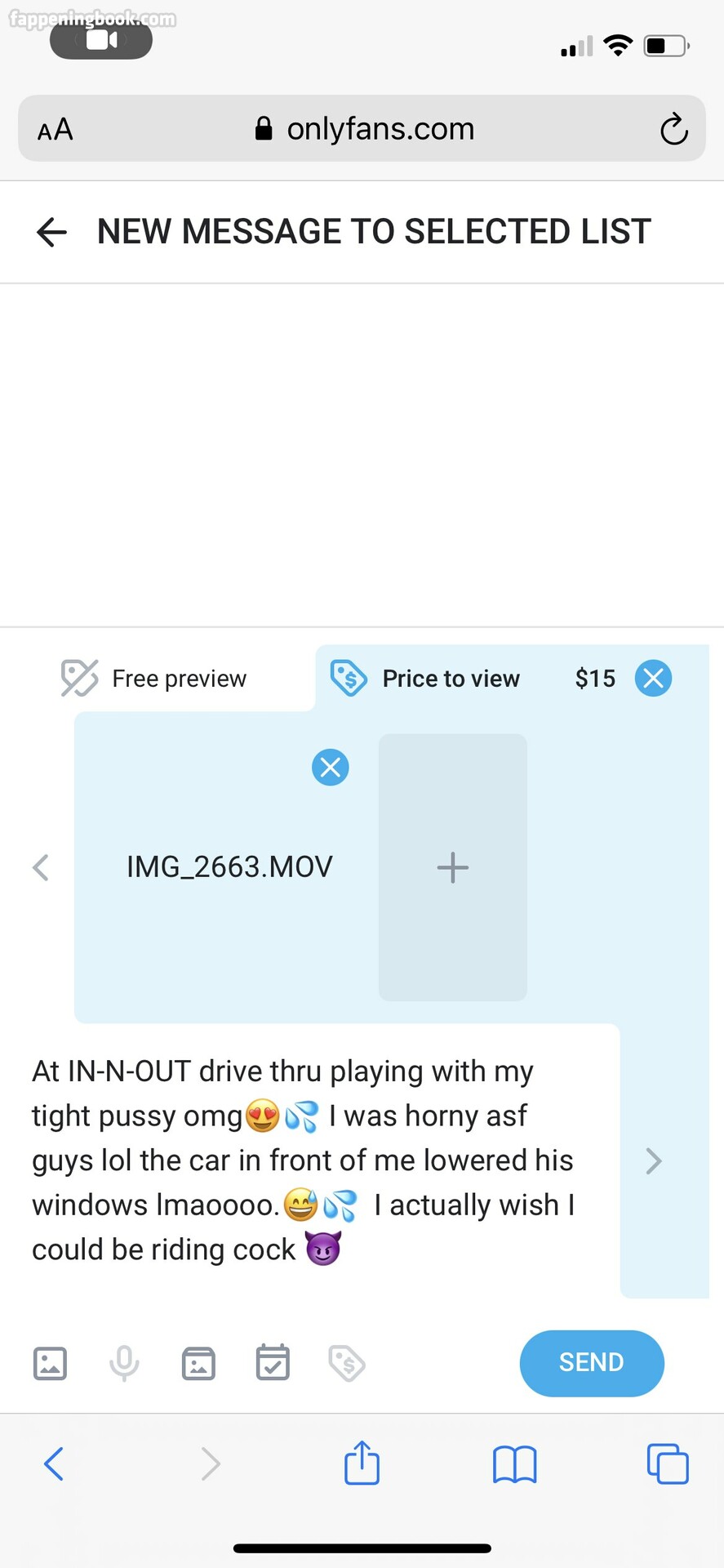Open the vault media icon
Viewport: 724px width, 1568px height.
(x=198, y=1363)
